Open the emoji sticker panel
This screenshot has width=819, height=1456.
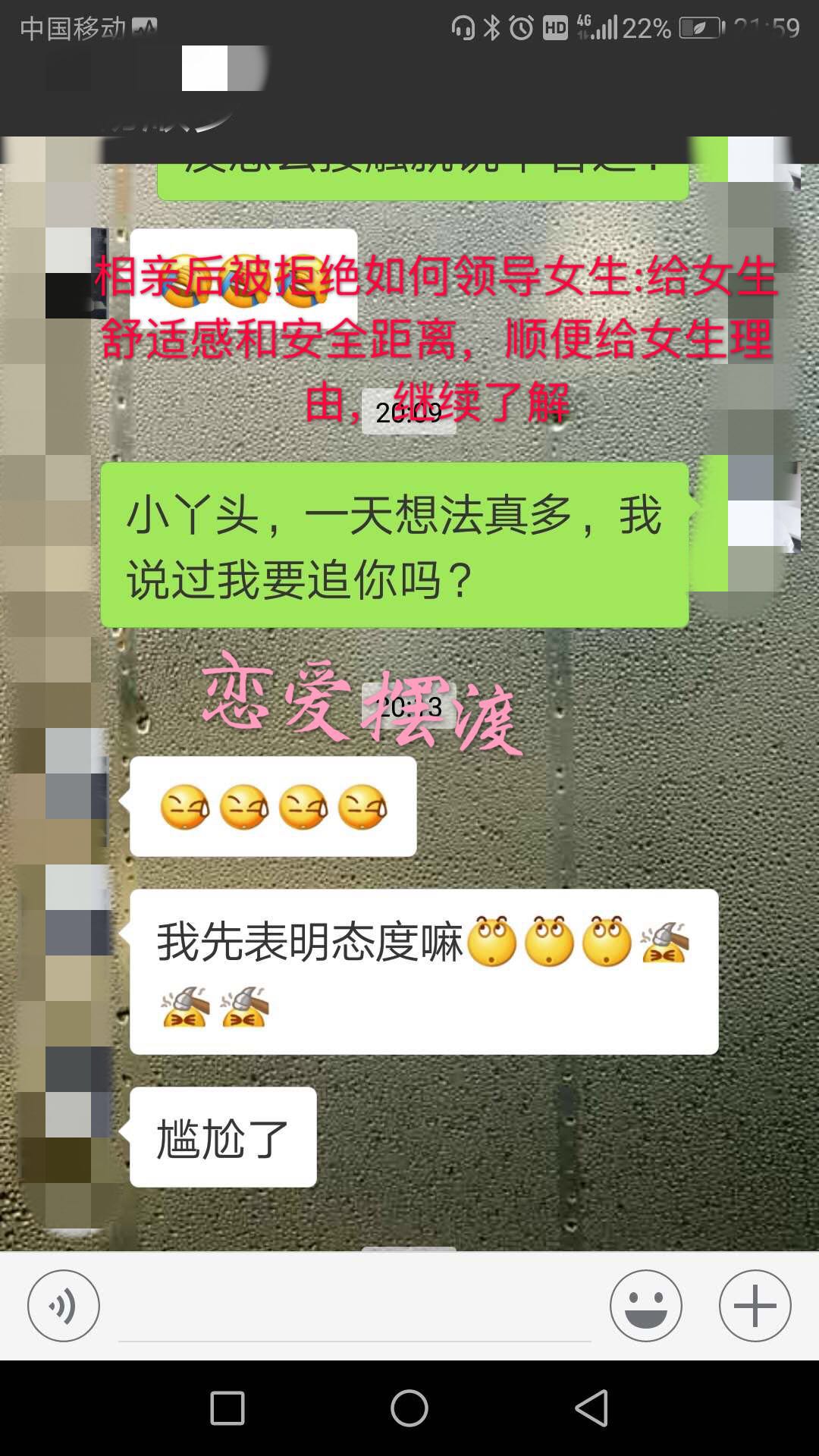point(645,1305)
